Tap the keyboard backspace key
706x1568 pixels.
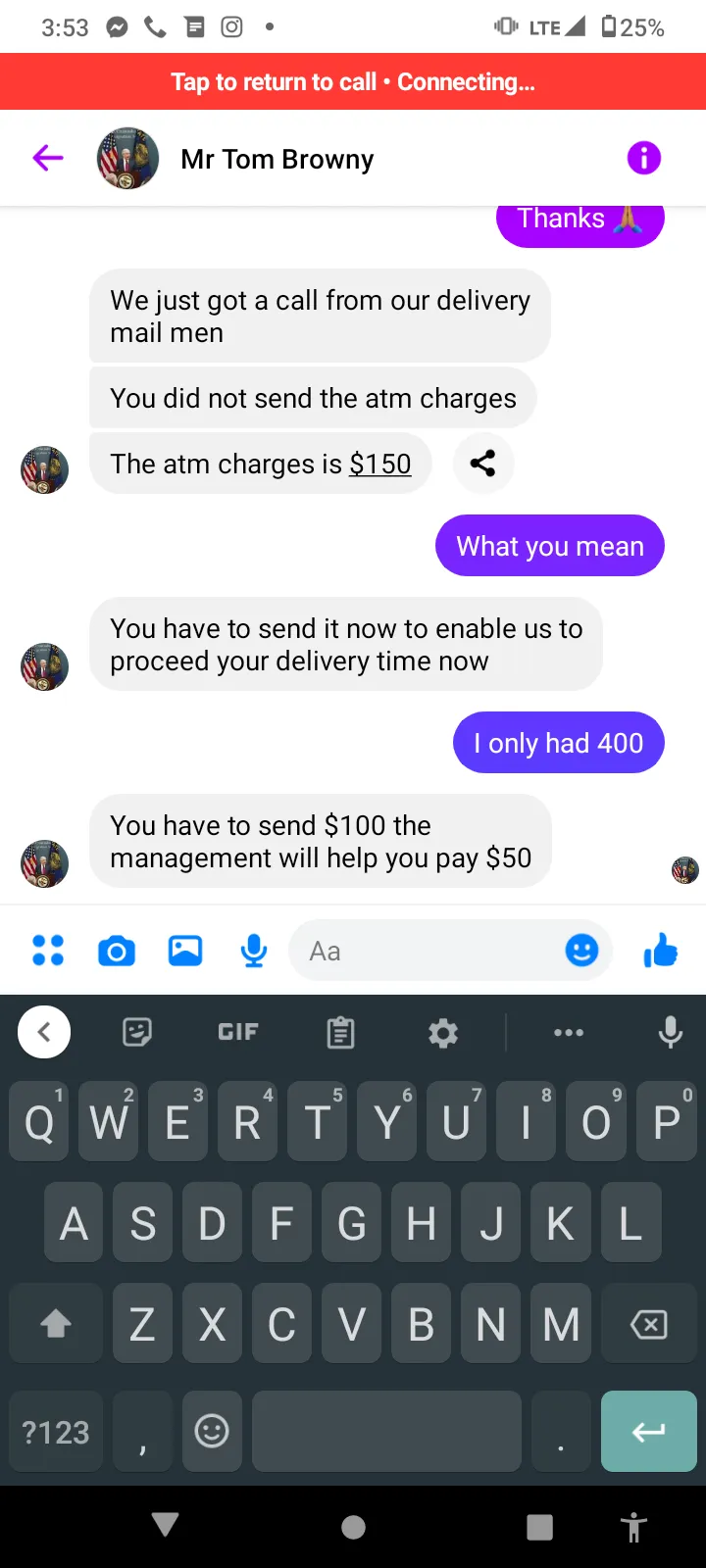(x=648, y=1324)
